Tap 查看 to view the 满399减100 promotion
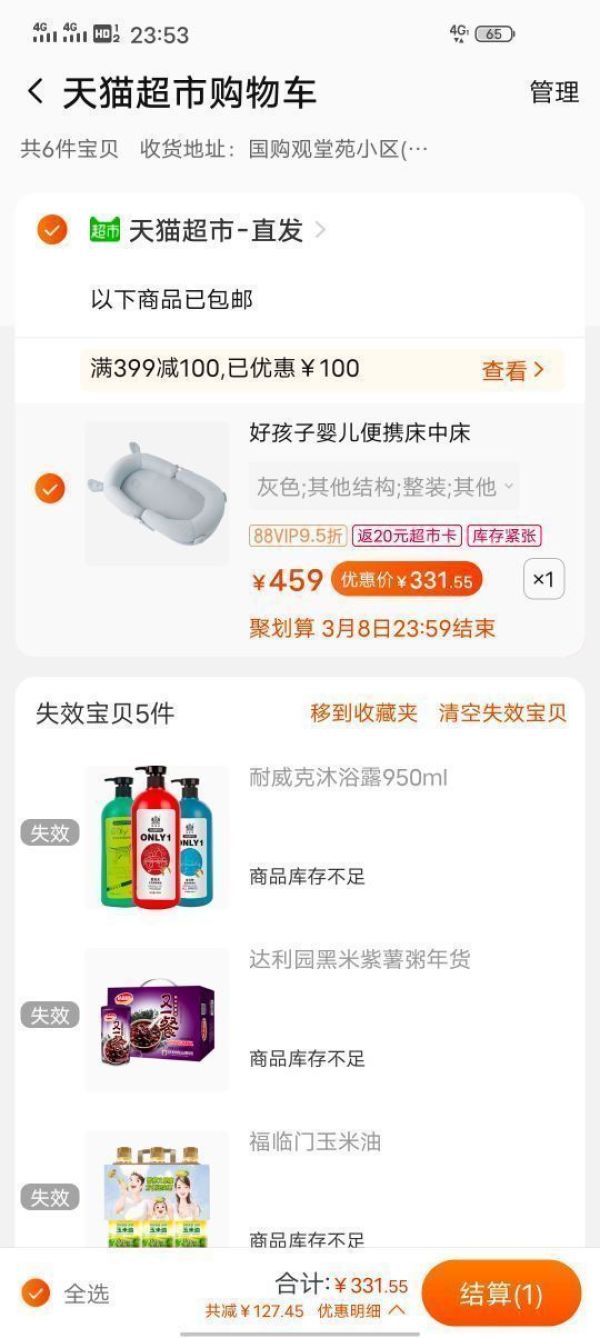 (513, 370)
